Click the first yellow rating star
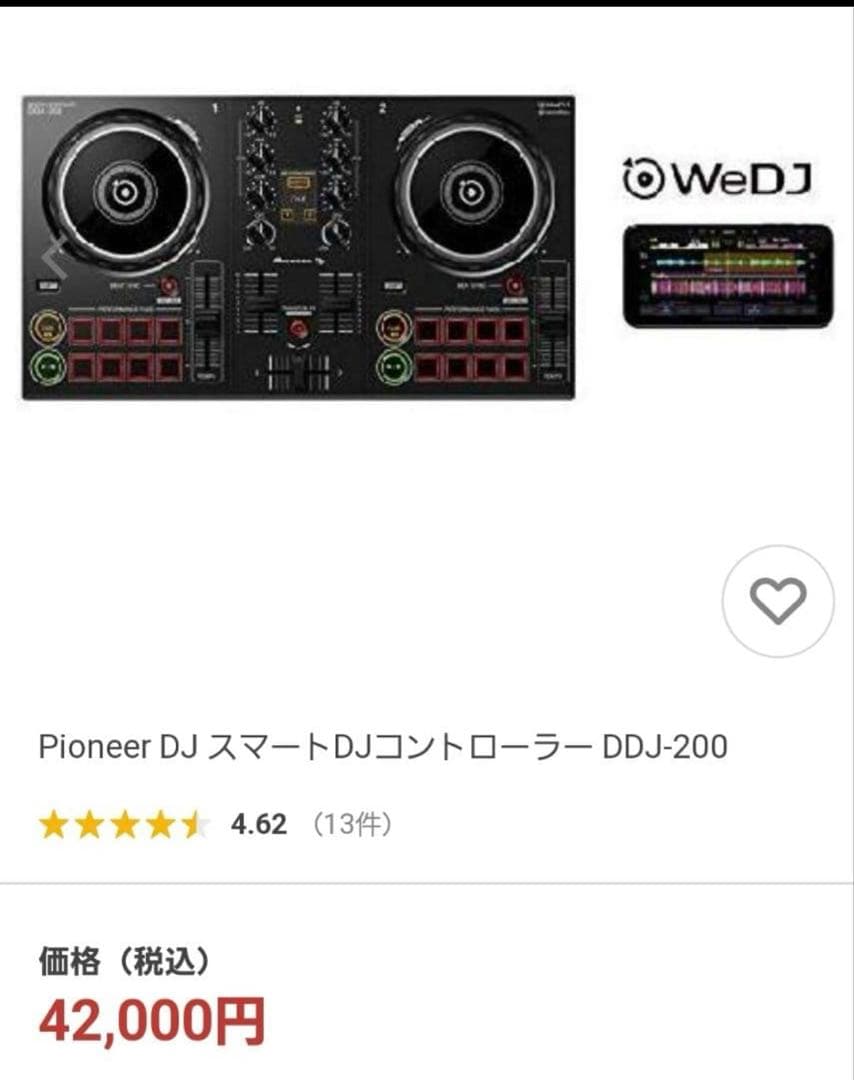Viewport: 854px width, 1080px height. (x=53, y=824)
